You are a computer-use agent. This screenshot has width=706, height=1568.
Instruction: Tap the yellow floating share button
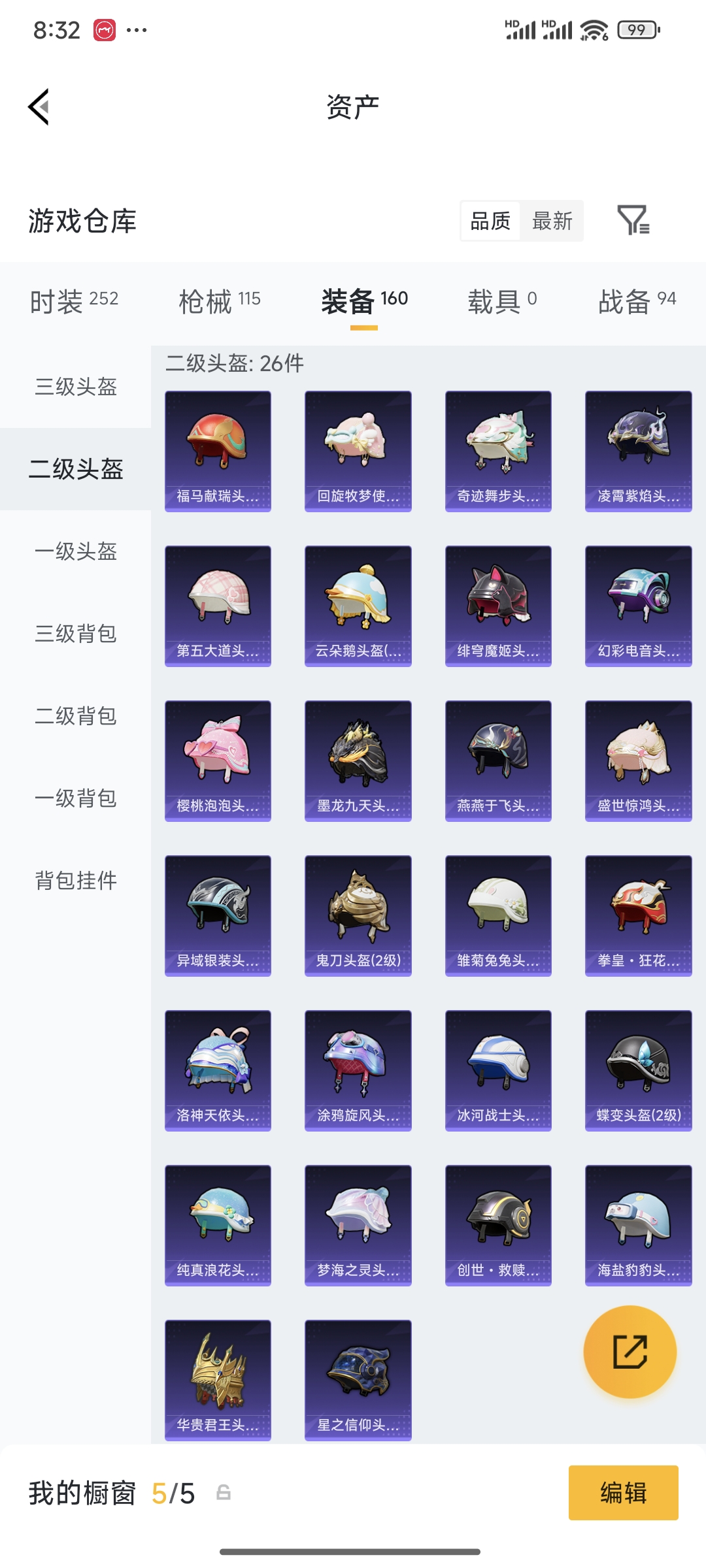click(630, 1352)
